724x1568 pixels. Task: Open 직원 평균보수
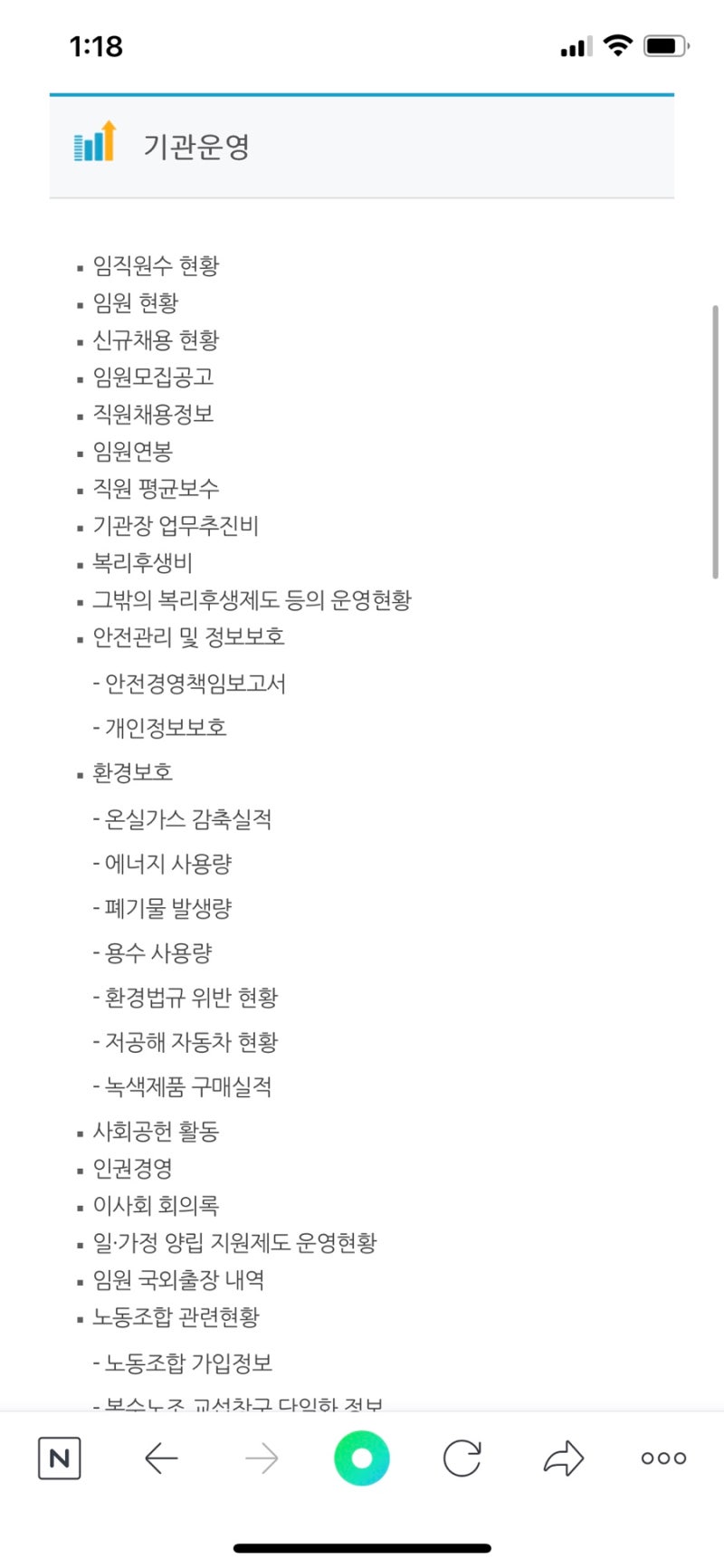(156, 489)
